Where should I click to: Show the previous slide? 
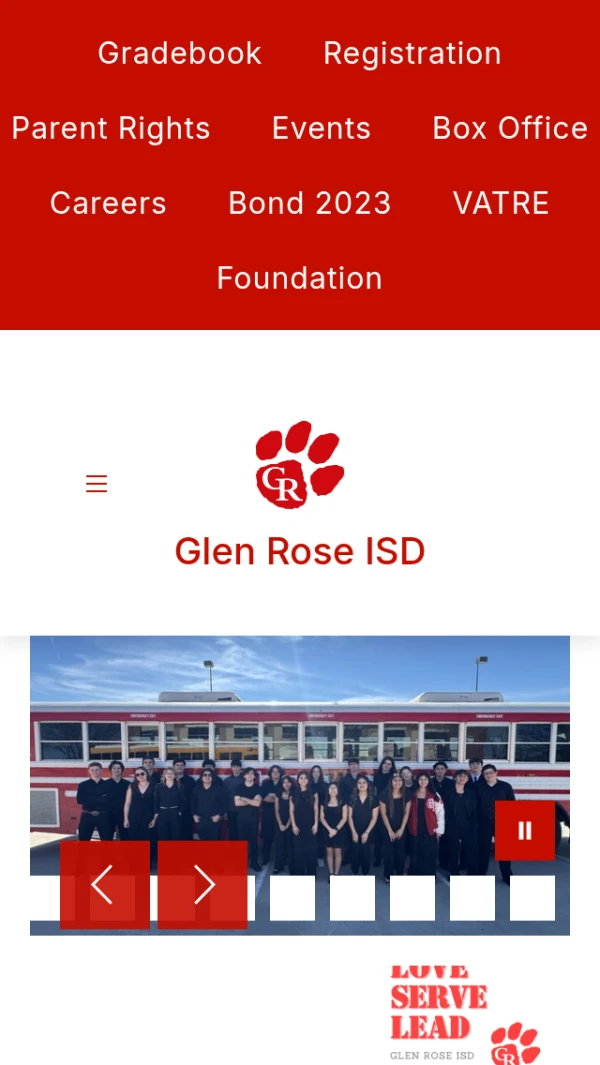(104, 885)
